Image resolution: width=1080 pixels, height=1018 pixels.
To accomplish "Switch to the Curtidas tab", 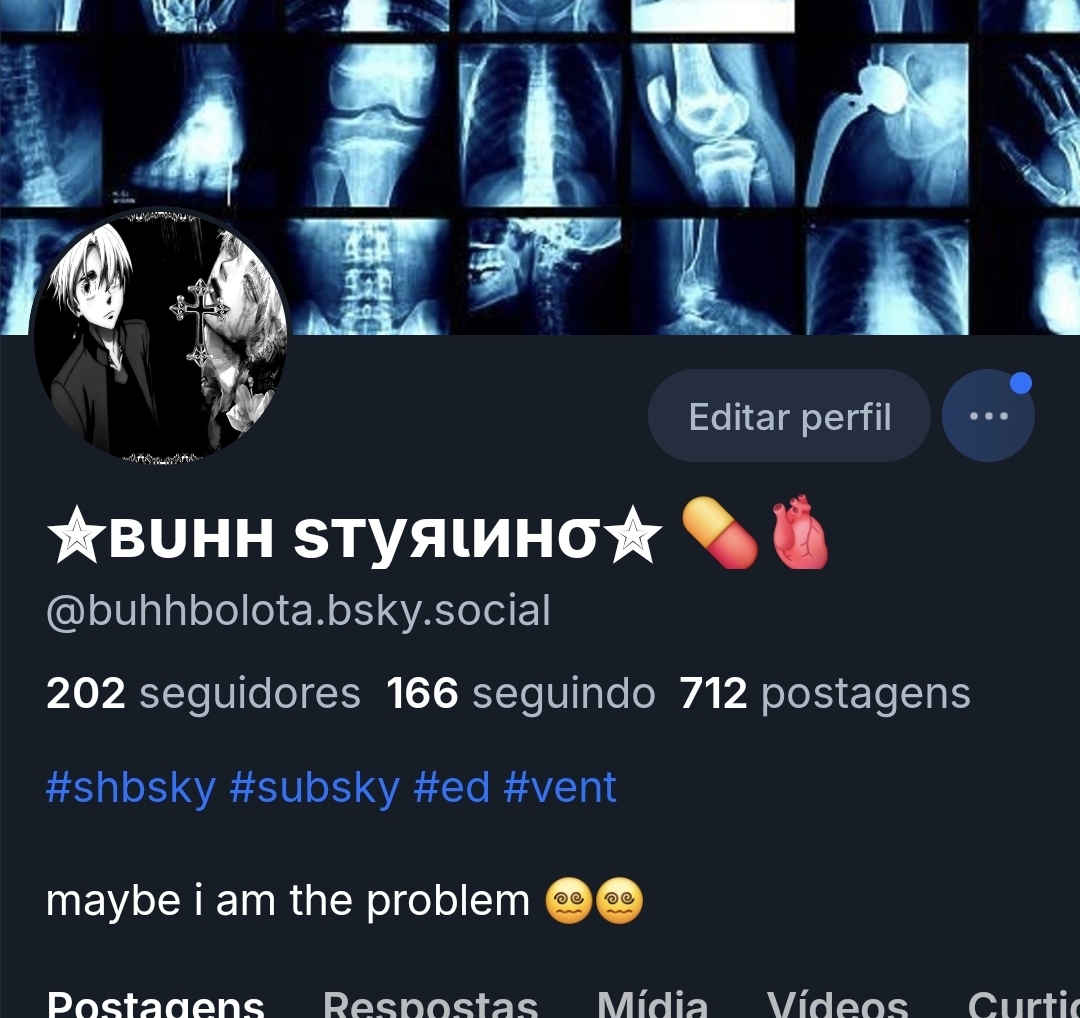I will click(x=1023, y=1003).
